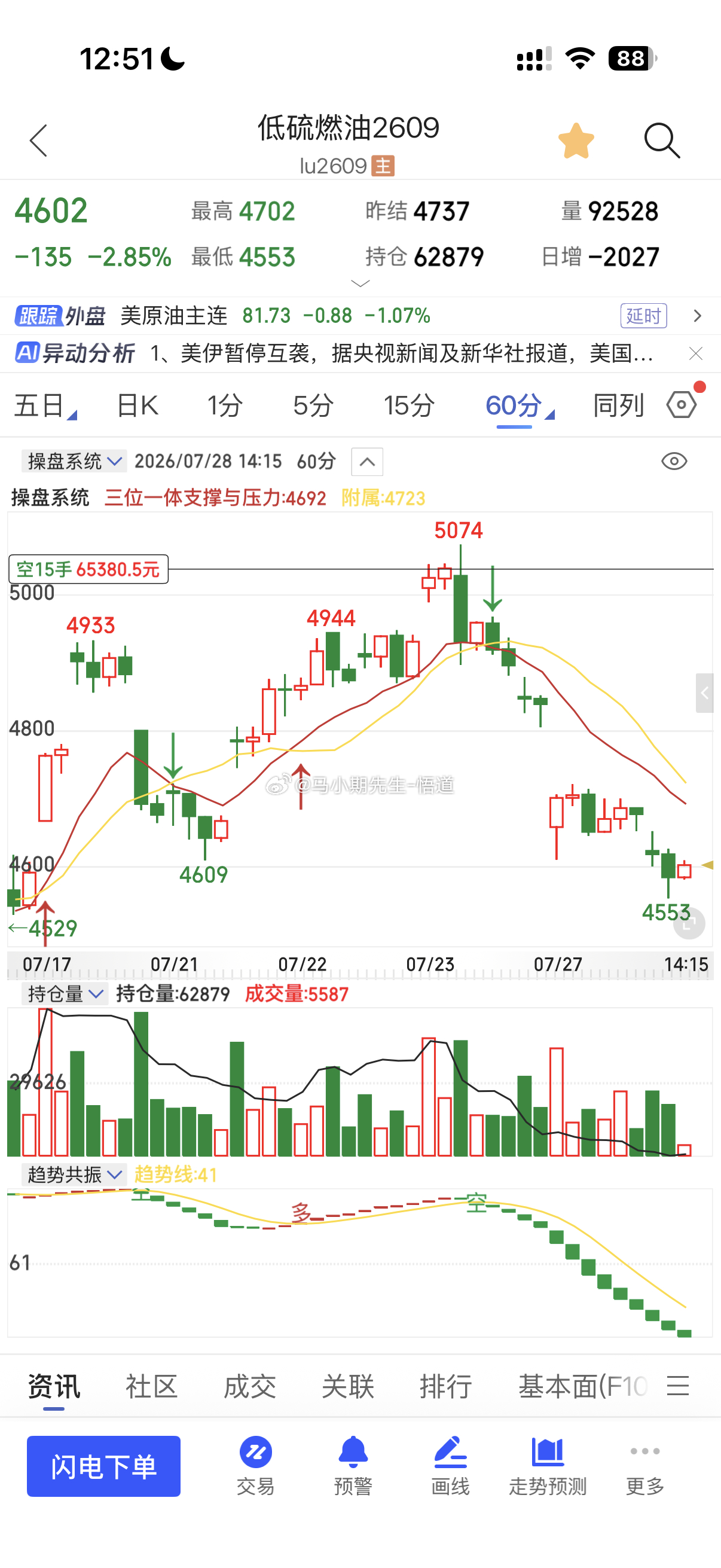The image size is (721, 1568).
Task: Open the 预警 alert bell
Action: click(353, 1466)
